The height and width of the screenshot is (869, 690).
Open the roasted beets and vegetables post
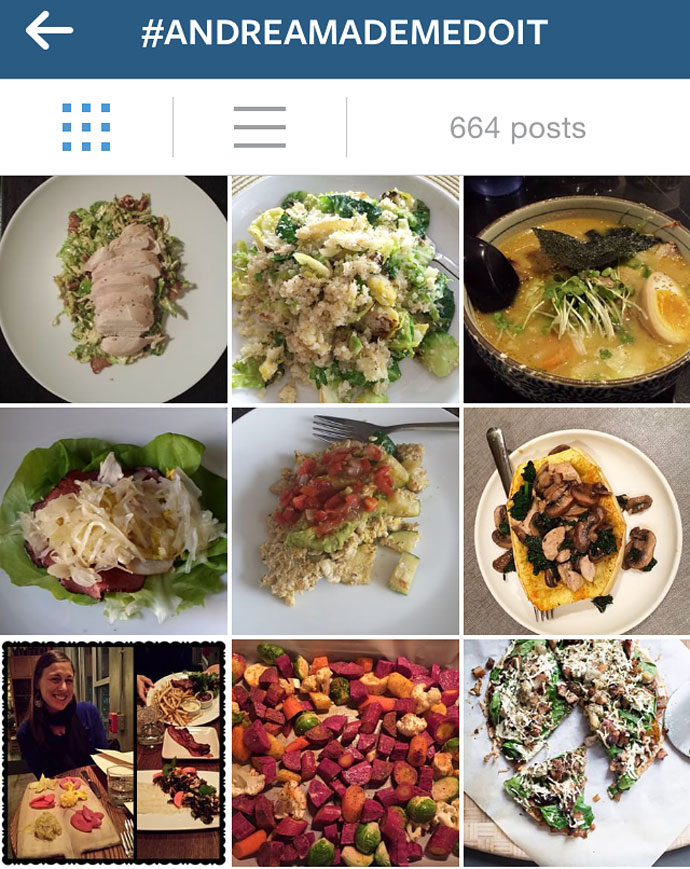click(x=345, y=752)
